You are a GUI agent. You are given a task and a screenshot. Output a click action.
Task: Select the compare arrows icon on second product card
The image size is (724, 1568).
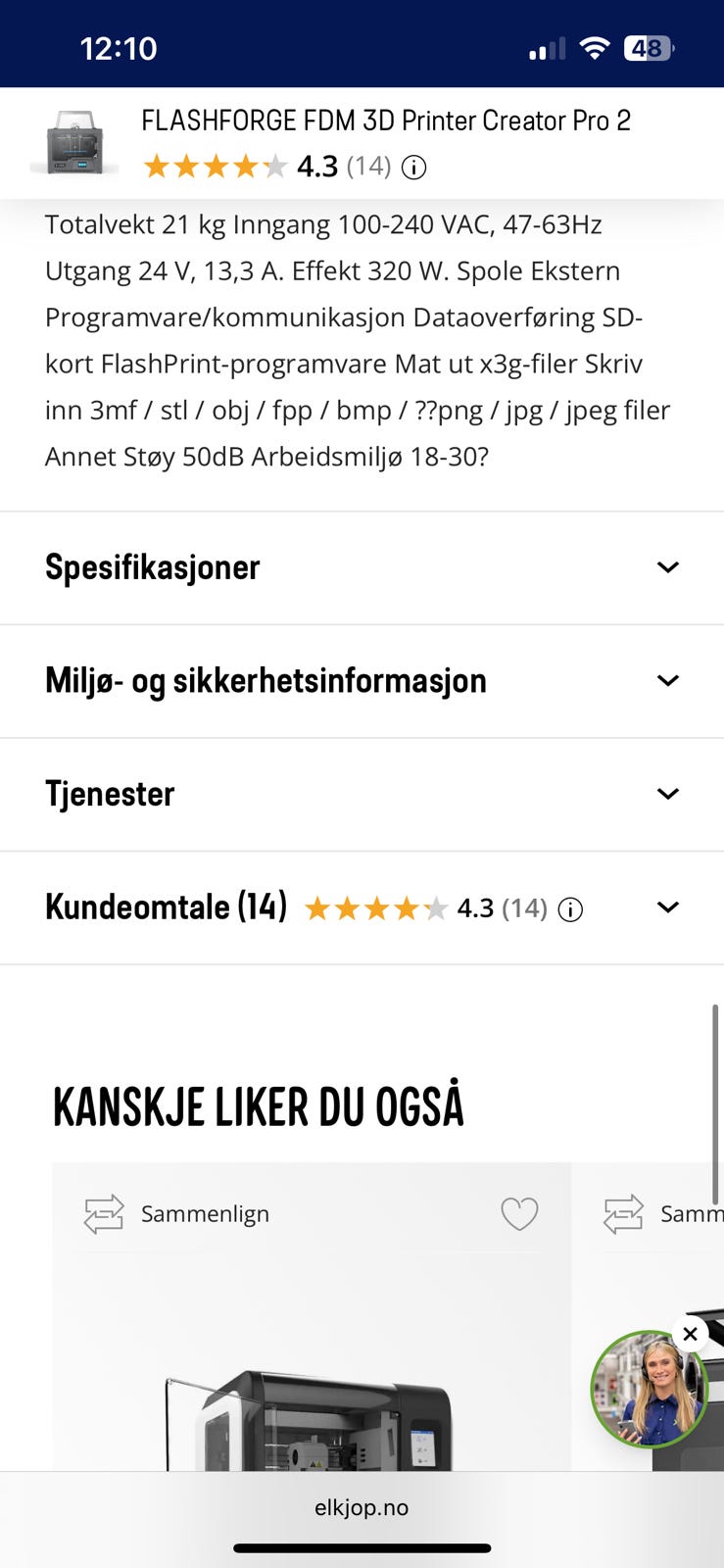tap(623, 1213)
